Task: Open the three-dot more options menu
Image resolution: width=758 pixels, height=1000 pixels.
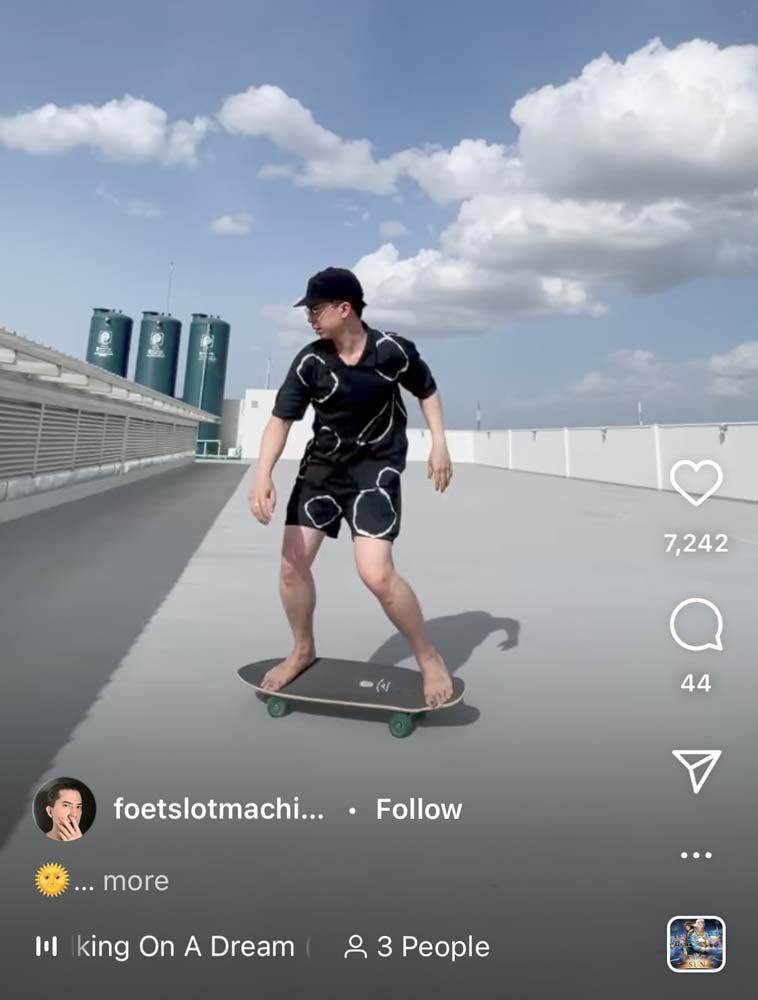Action: point(696,855)
